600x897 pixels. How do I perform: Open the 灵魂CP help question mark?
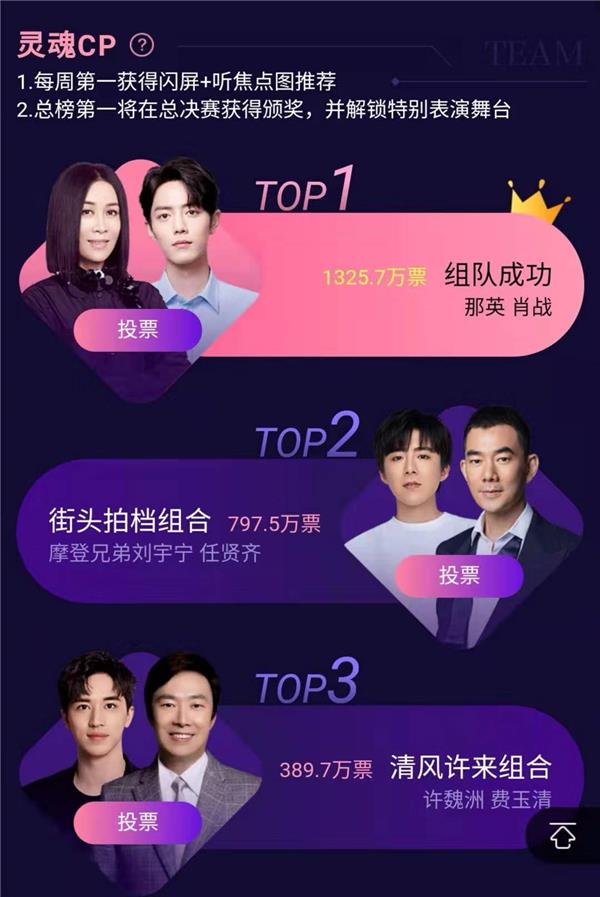click(144, 45)
